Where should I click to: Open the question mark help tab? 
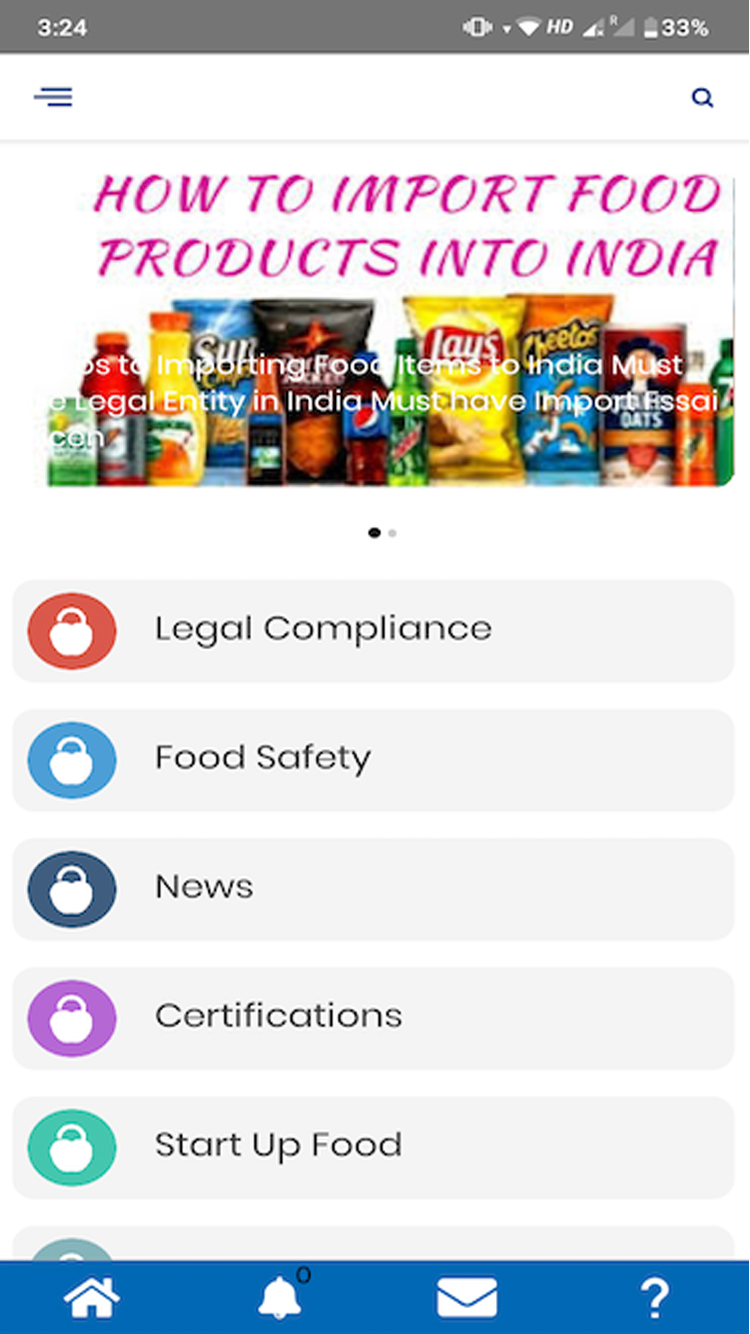point(655,1298)
